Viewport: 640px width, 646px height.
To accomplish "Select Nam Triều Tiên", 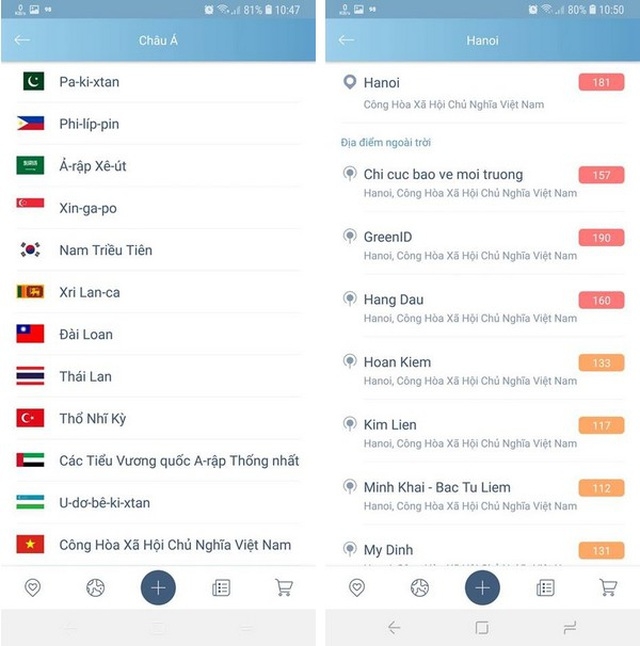I will coord(105,250).
